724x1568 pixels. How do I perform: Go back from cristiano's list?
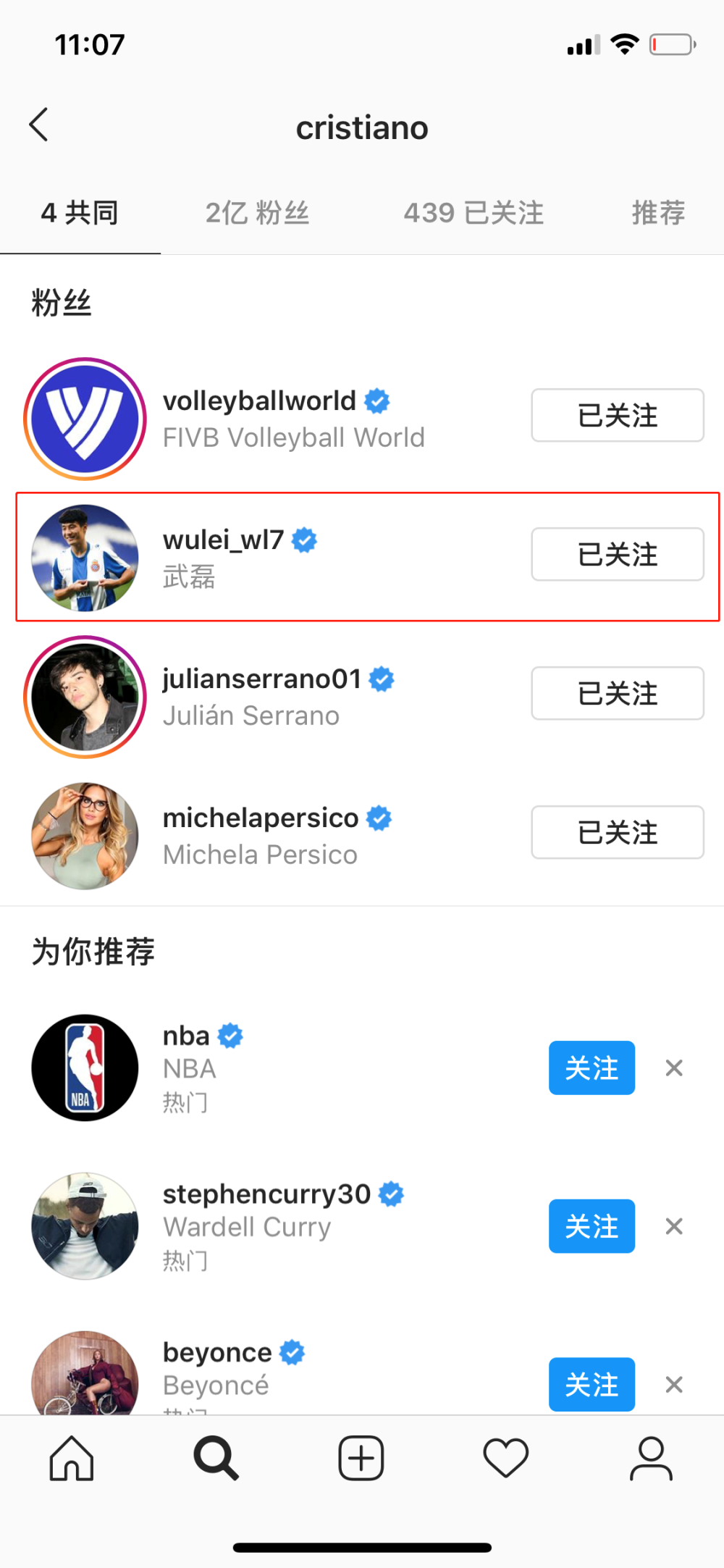39,125
